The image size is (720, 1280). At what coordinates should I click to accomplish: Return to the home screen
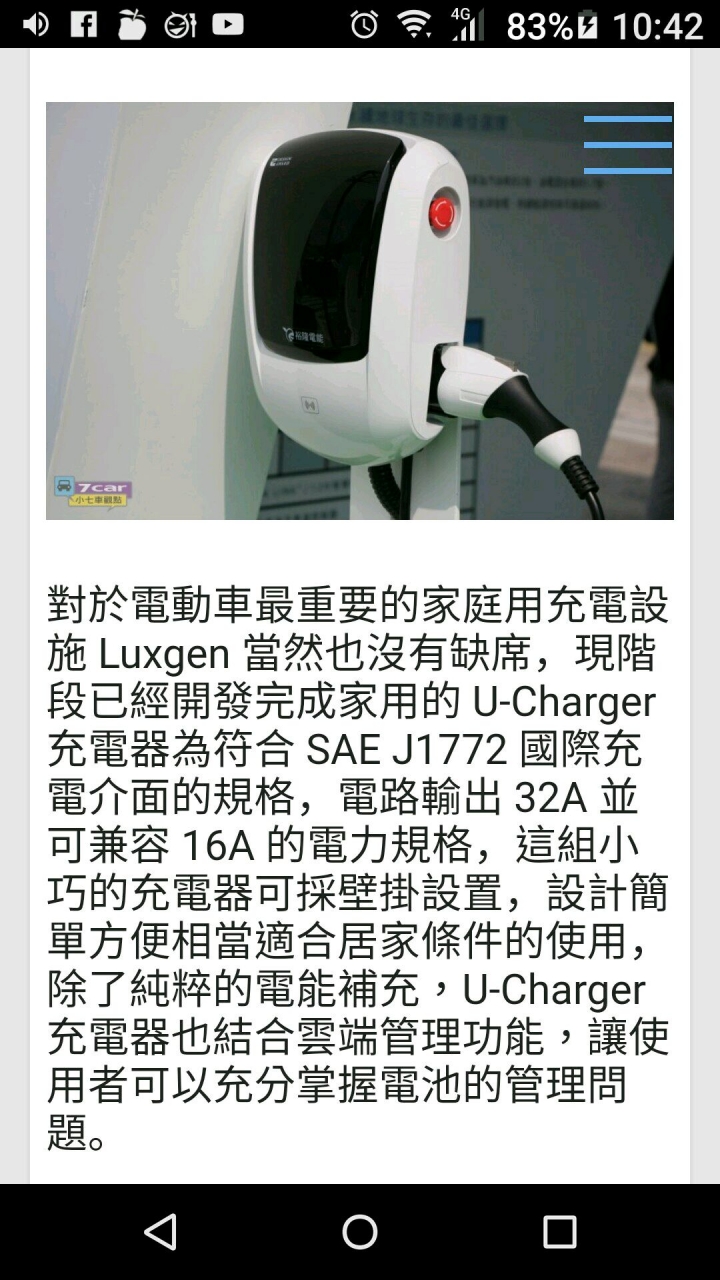tap(360, 1232)
